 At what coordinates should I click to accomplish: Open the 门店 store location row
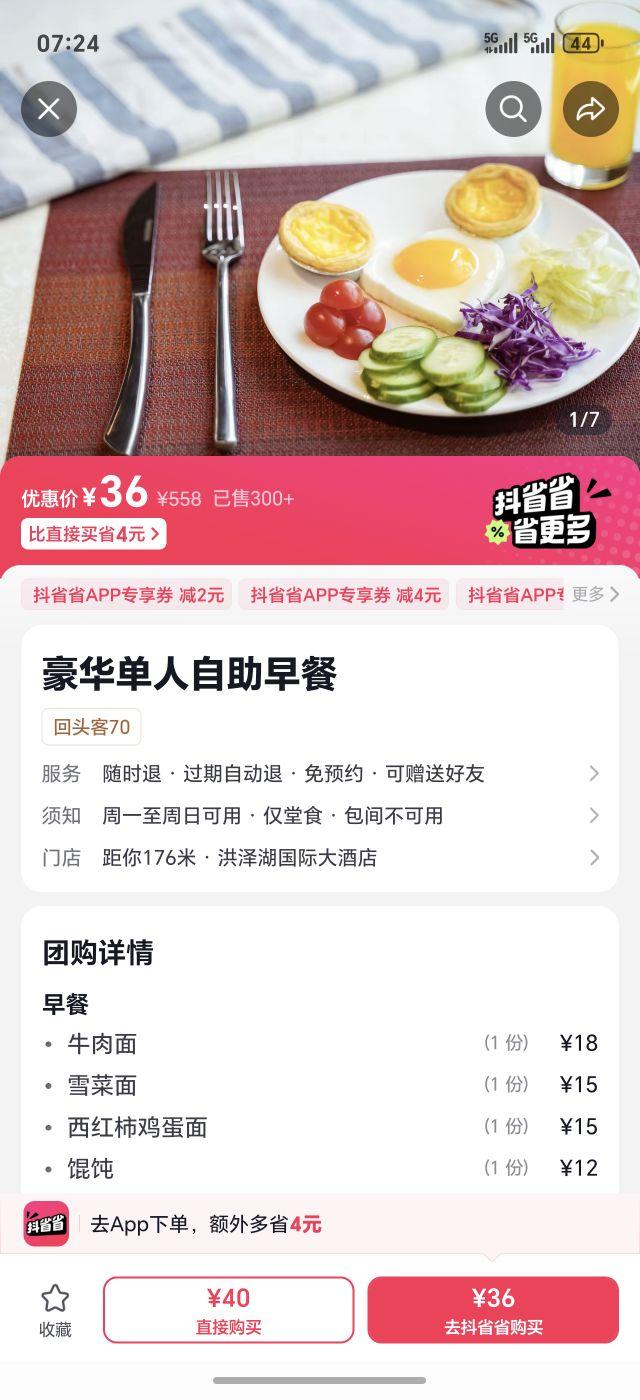point(320,857)
